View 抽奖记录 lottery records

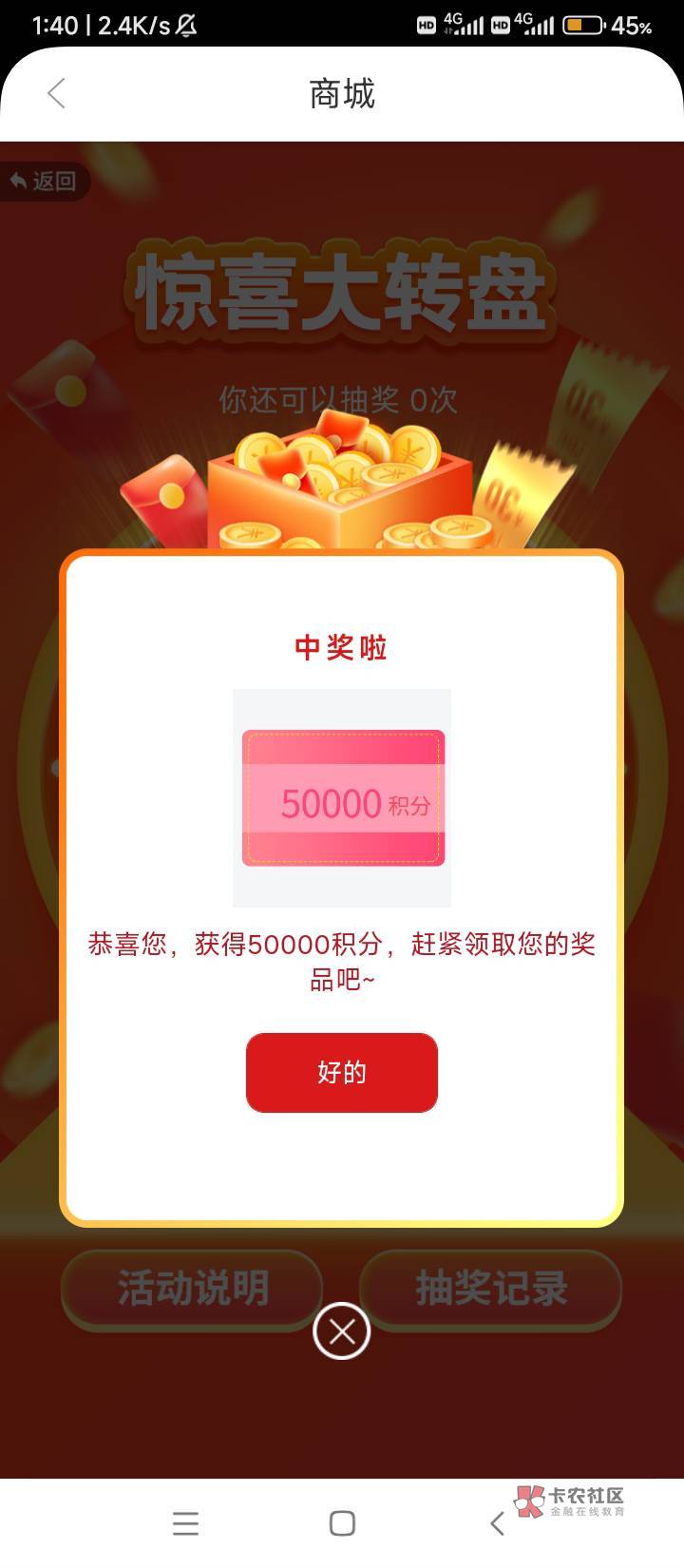(491, 1290)
